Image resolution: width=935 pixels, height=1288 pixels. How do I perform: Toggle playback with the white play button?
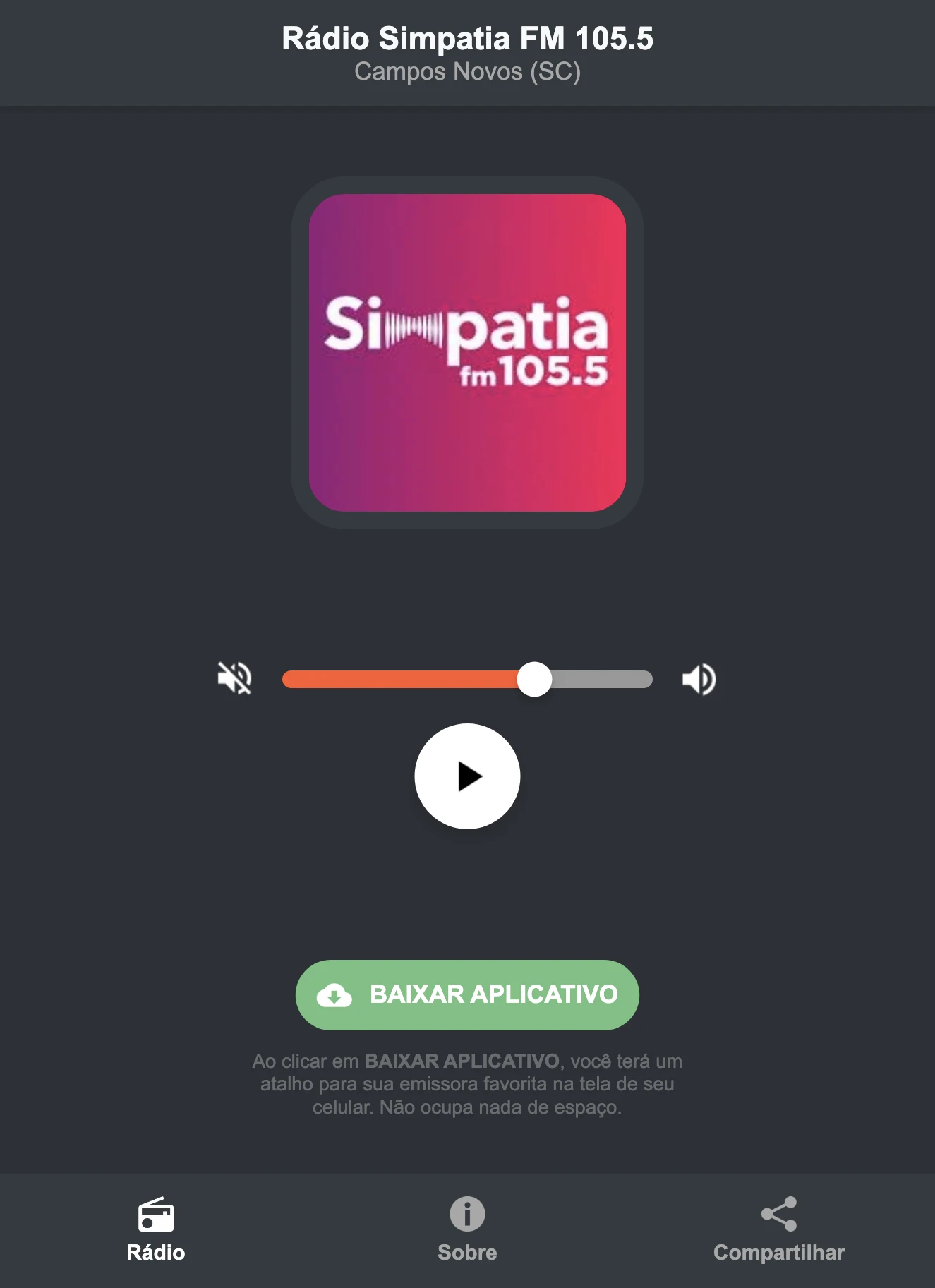tap(467, 776)
